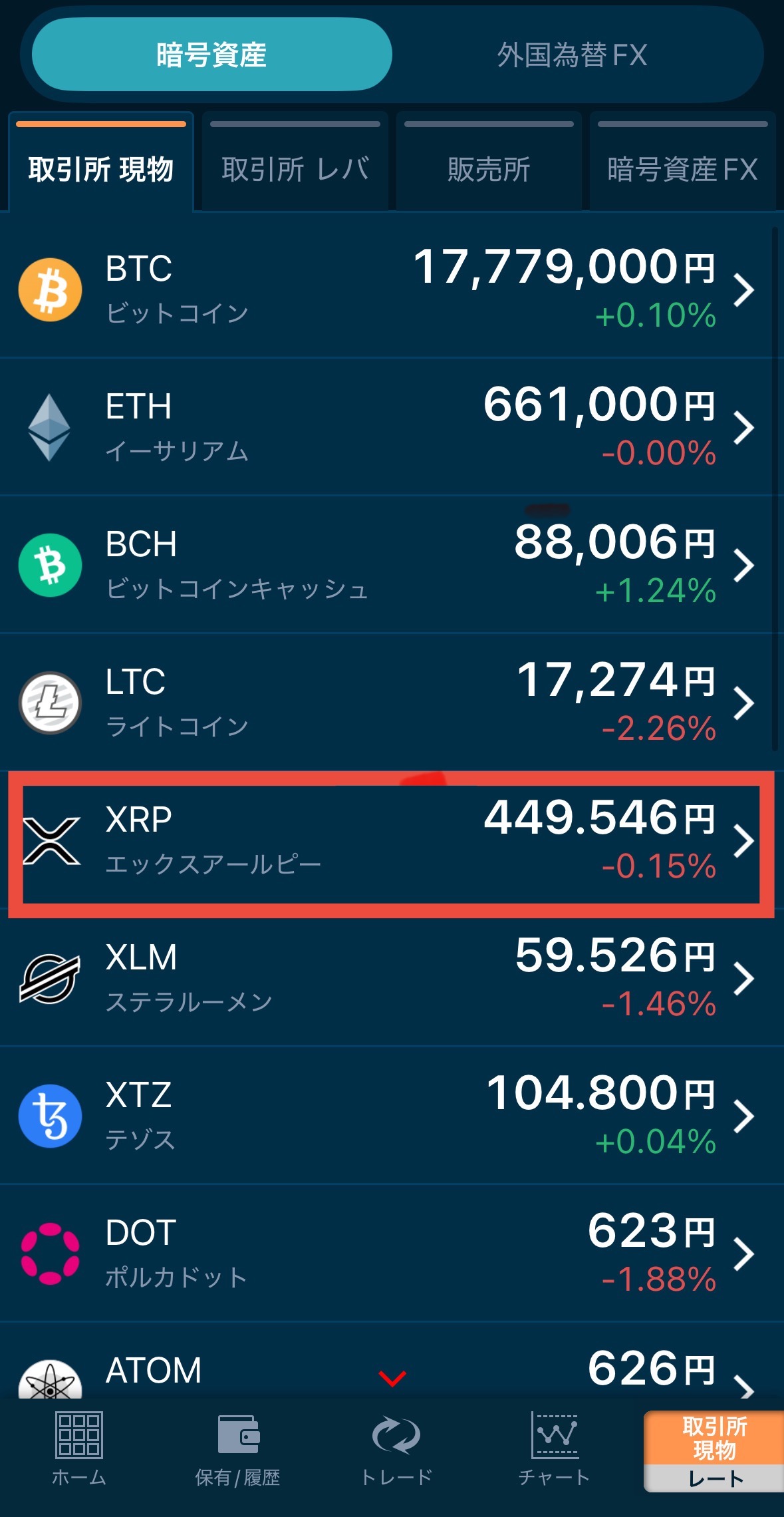
Task: Select the 暗号資産 segment
Action: coord(211,55)
